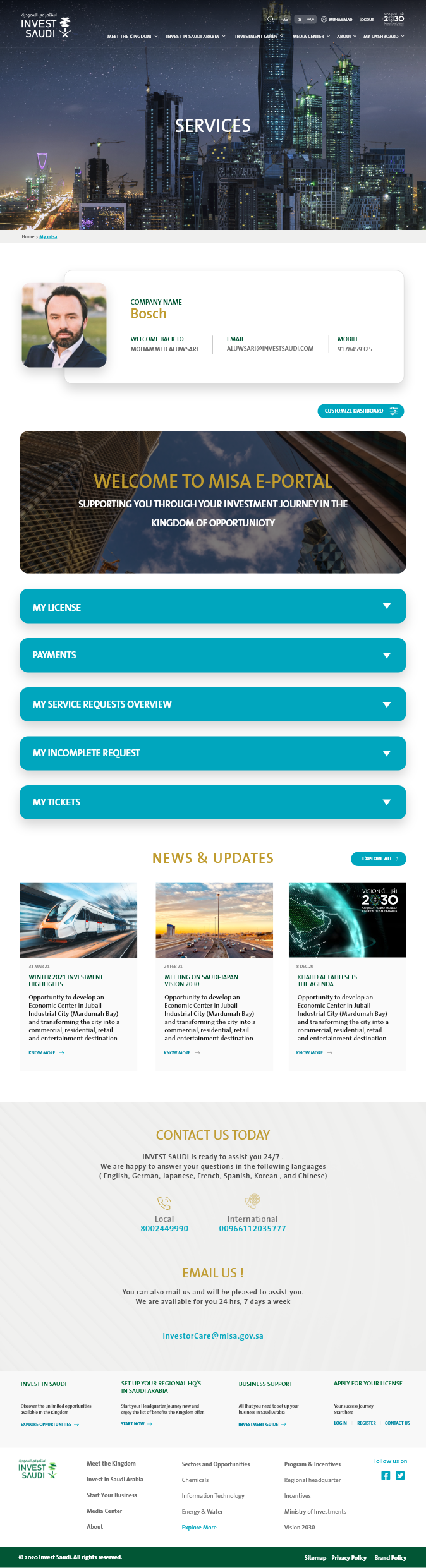
Task: Follow the My misa breadcrumb link
Action: click(x=48, y=237)
